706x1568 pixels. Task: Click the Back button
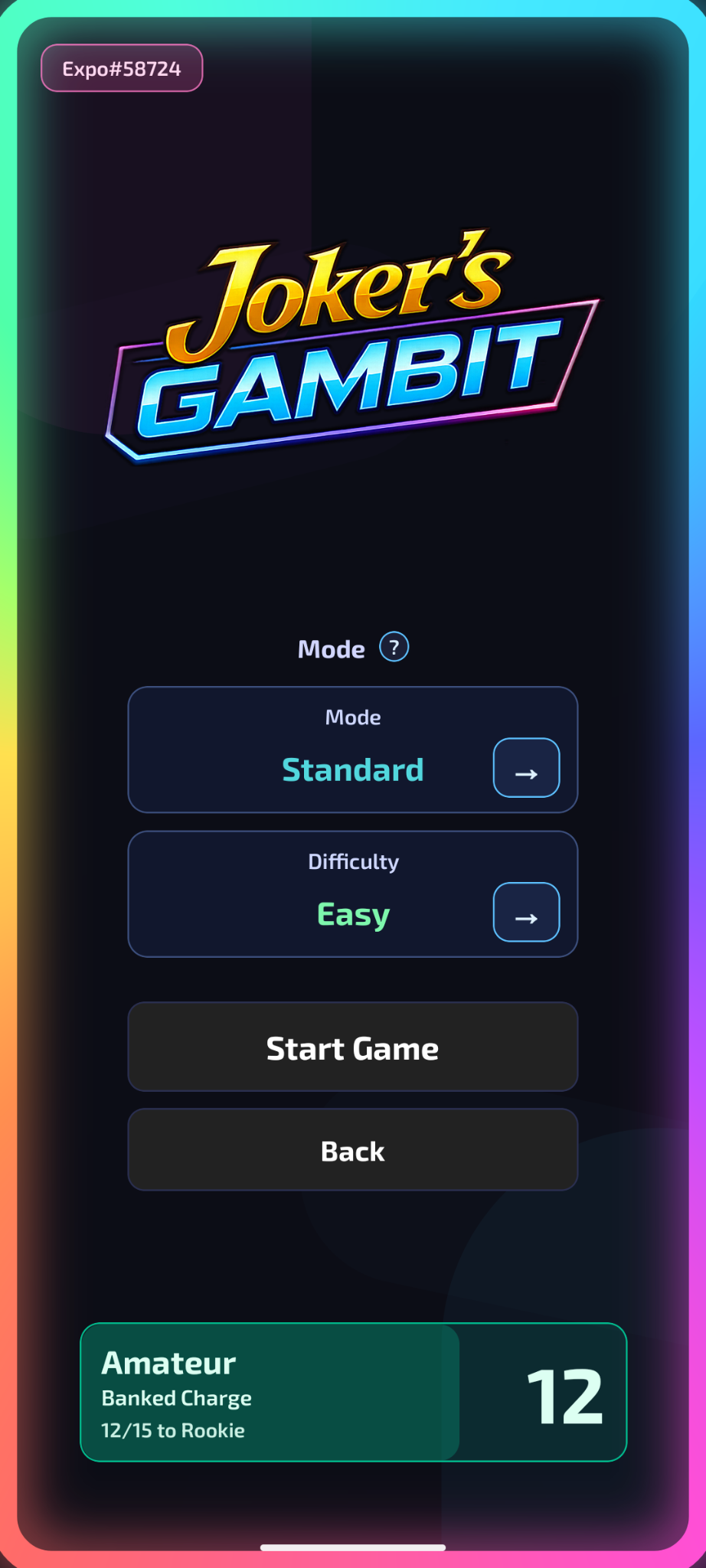352,1150
